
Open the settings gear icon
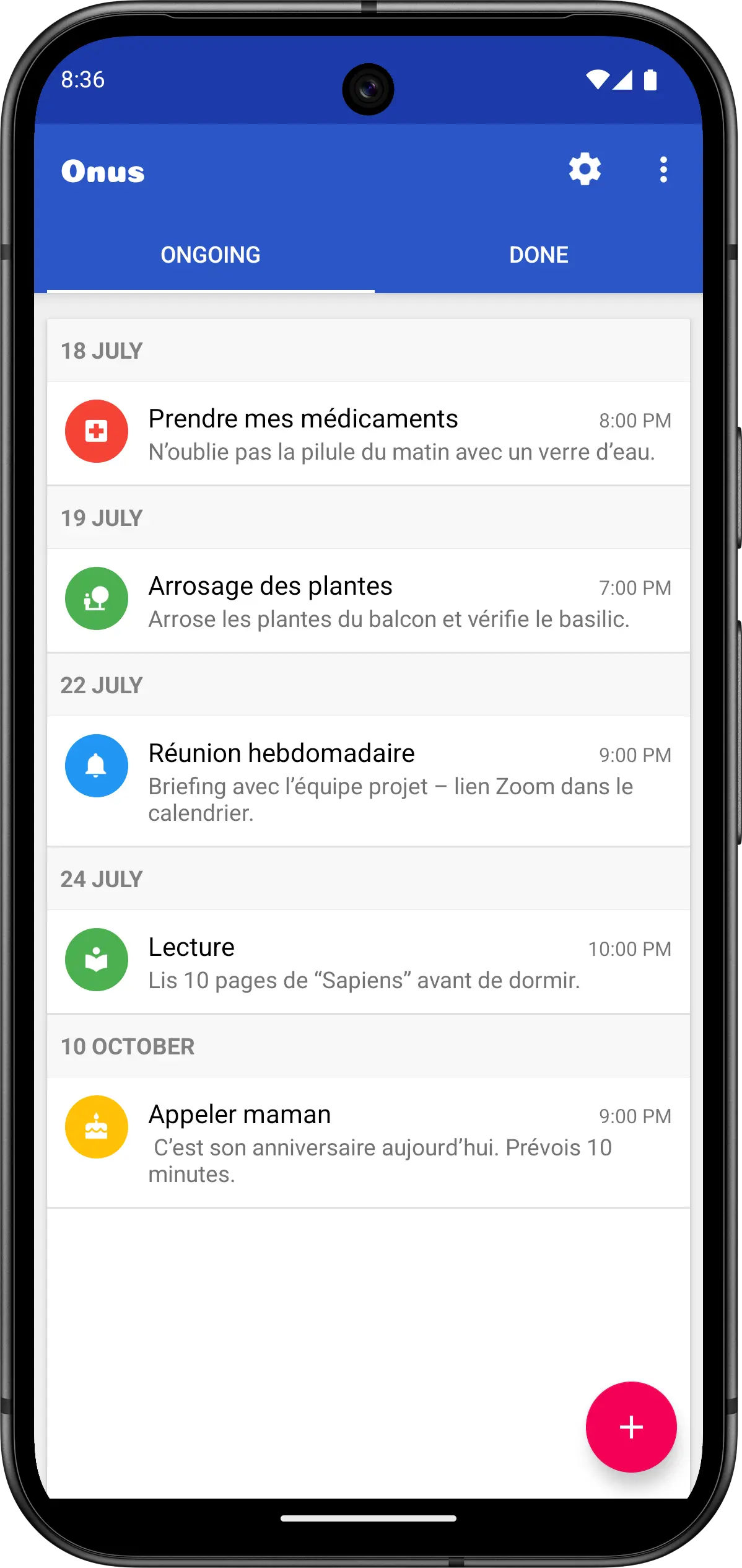(x=585, y=169)
